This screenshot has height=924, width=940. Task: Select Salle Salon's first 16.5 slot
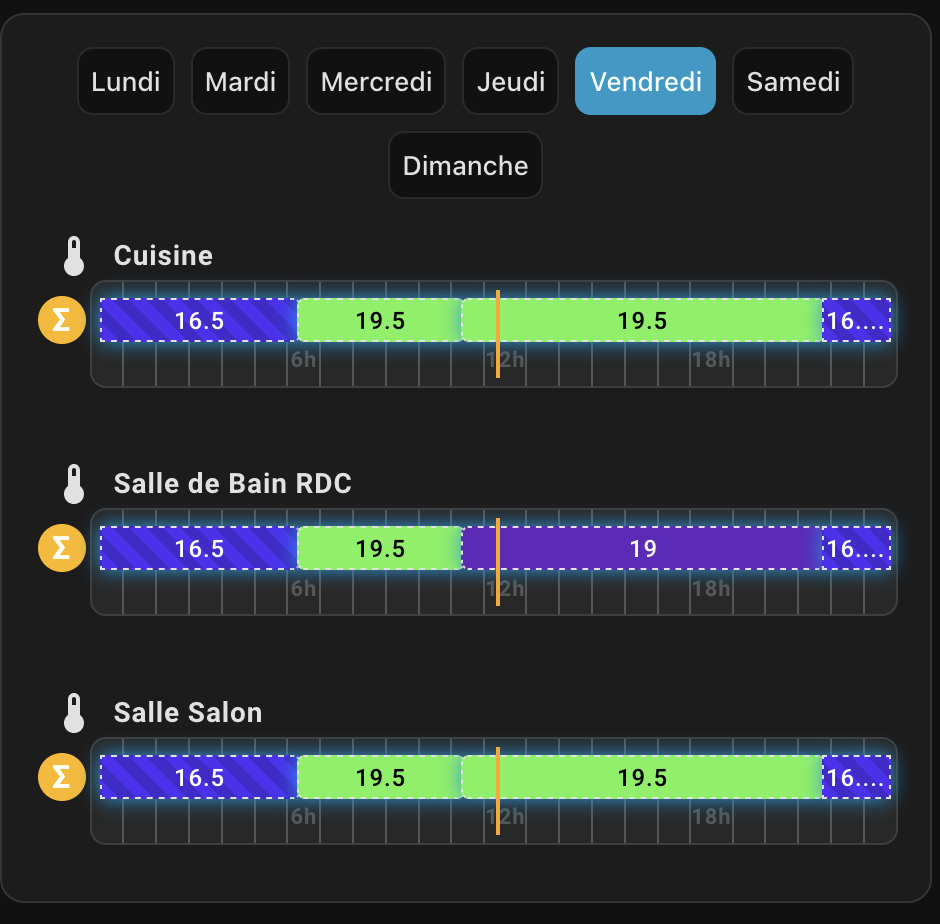198,777
